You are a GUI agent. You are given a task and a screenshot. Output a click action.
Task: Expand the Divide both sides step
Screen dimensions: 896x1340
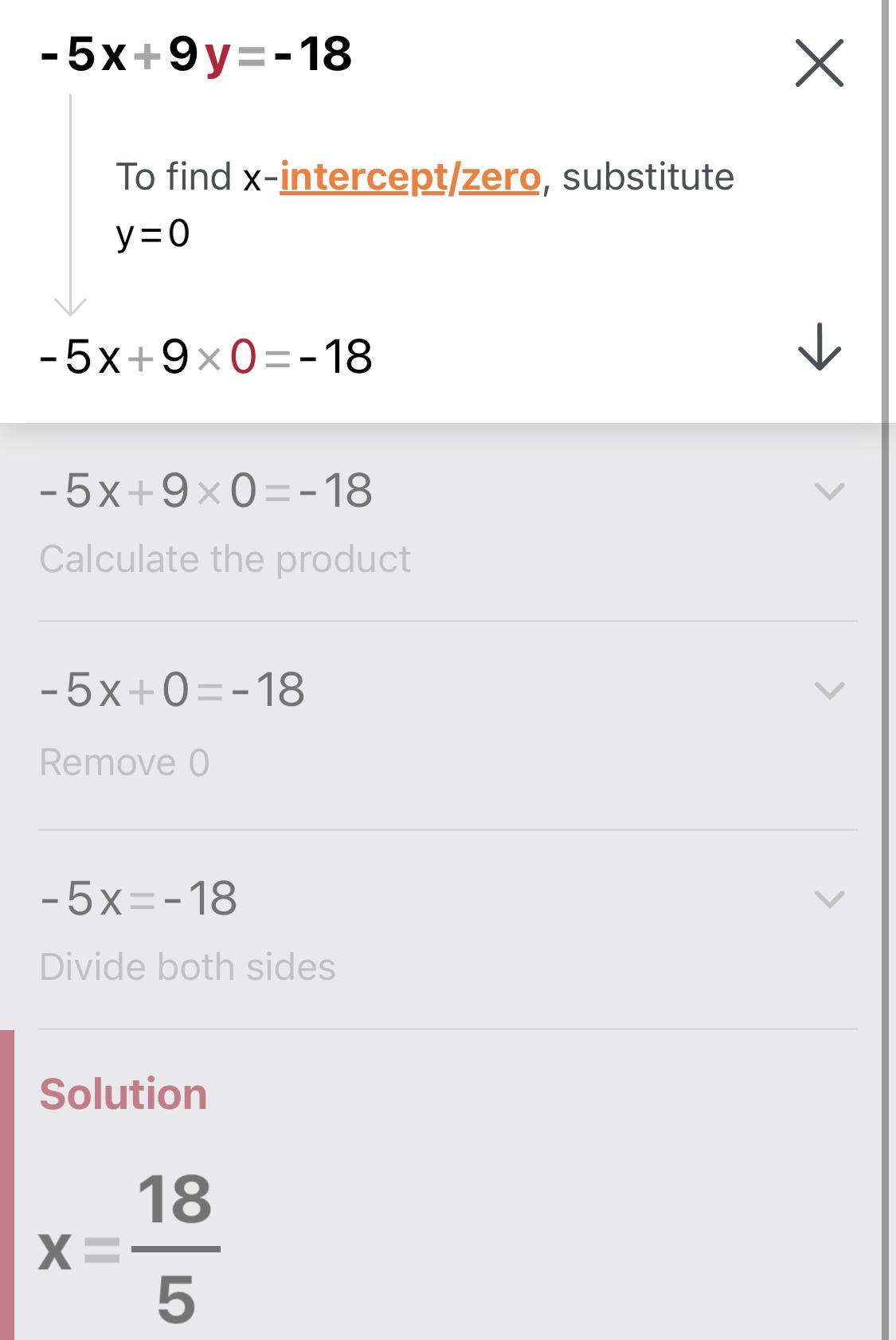(x=829, y=899)
